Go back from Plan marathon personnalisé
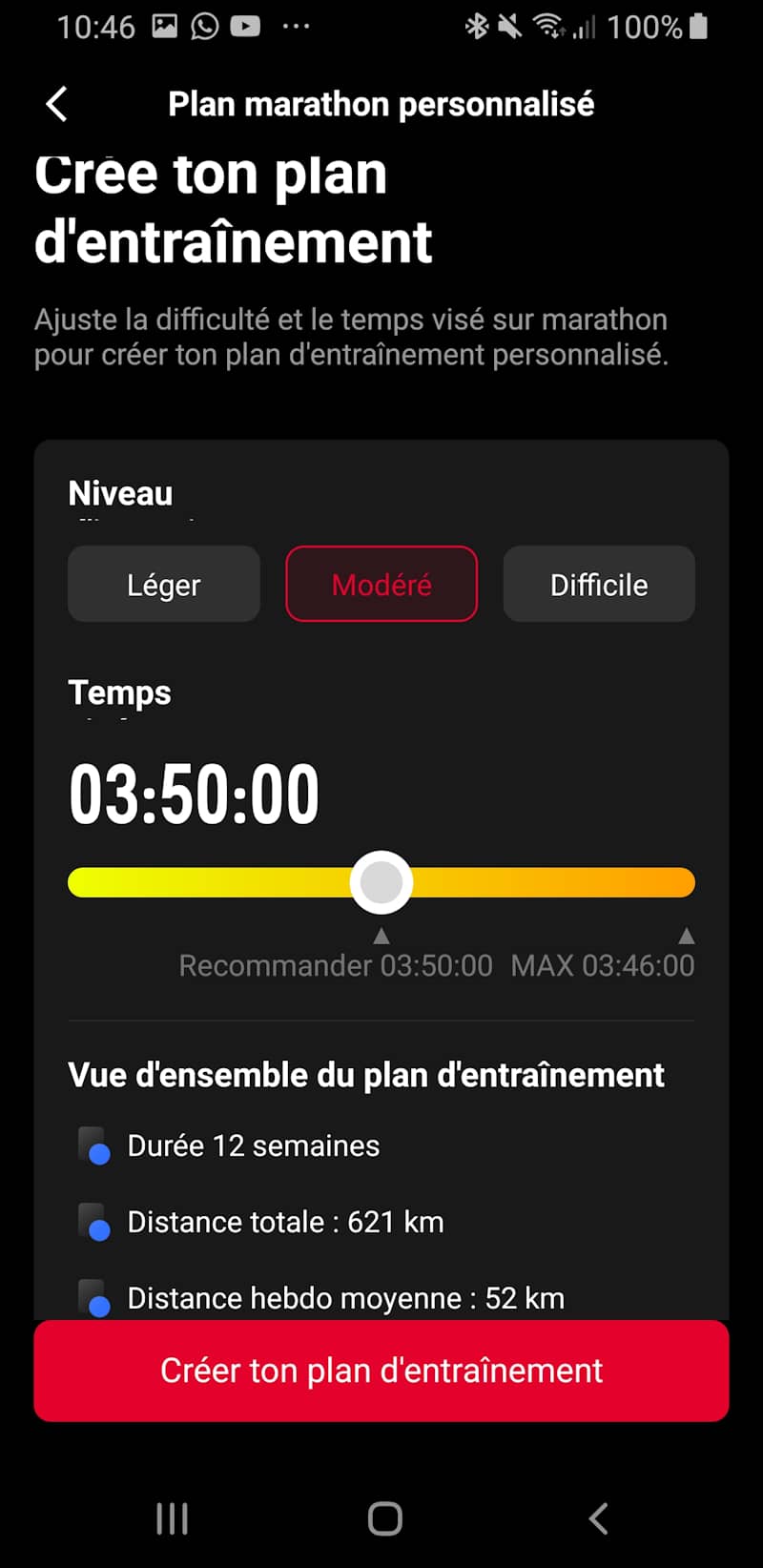 [x=57, y=104]
